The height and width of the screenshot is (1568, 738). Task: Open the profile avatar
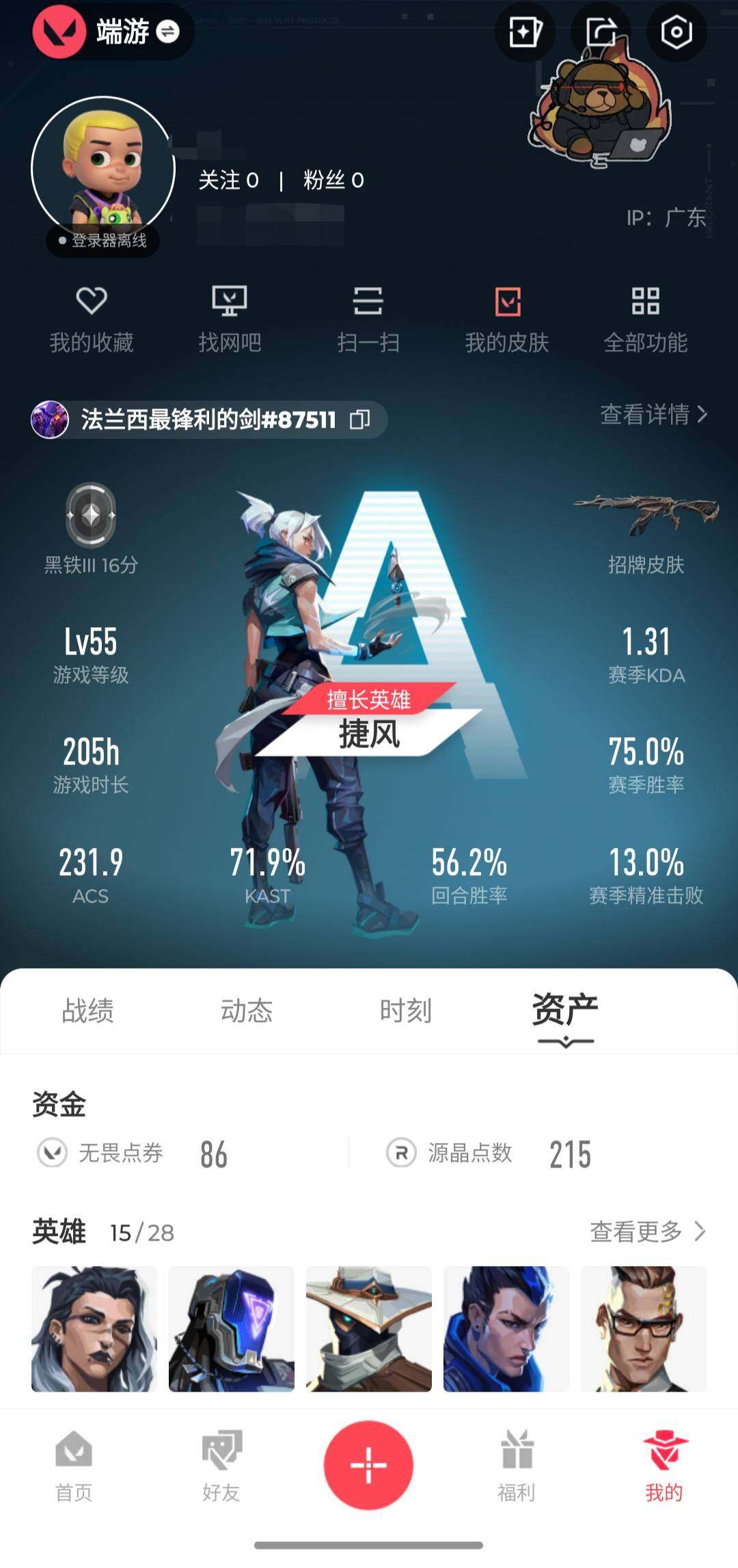point(103,168)
